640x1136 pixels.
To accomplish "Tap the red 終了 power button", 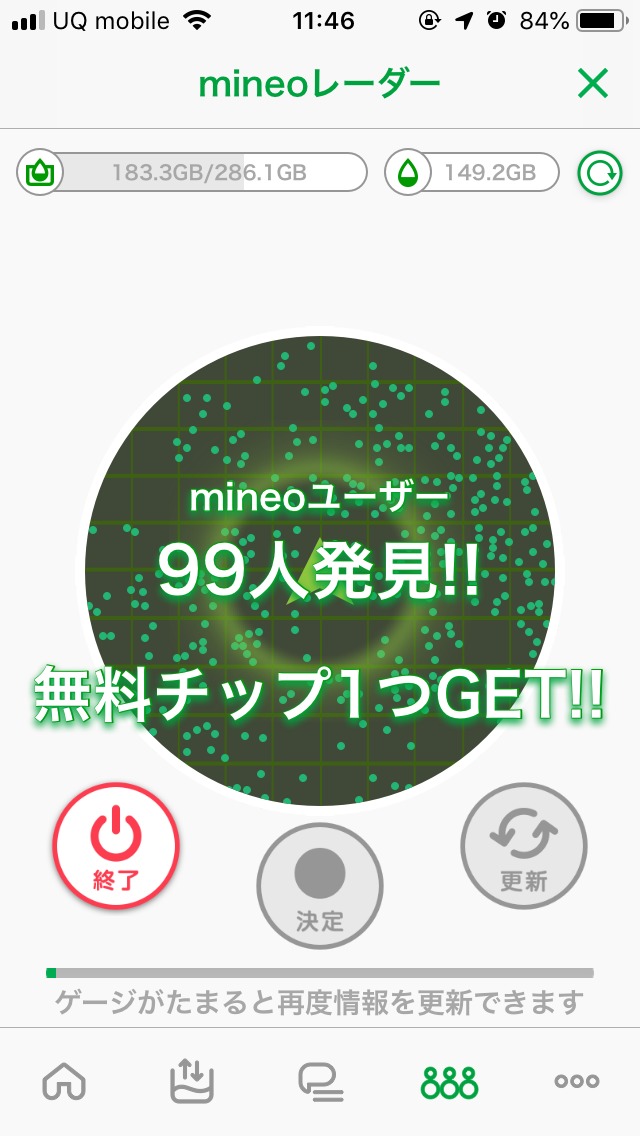I will (x=116, y=845).
